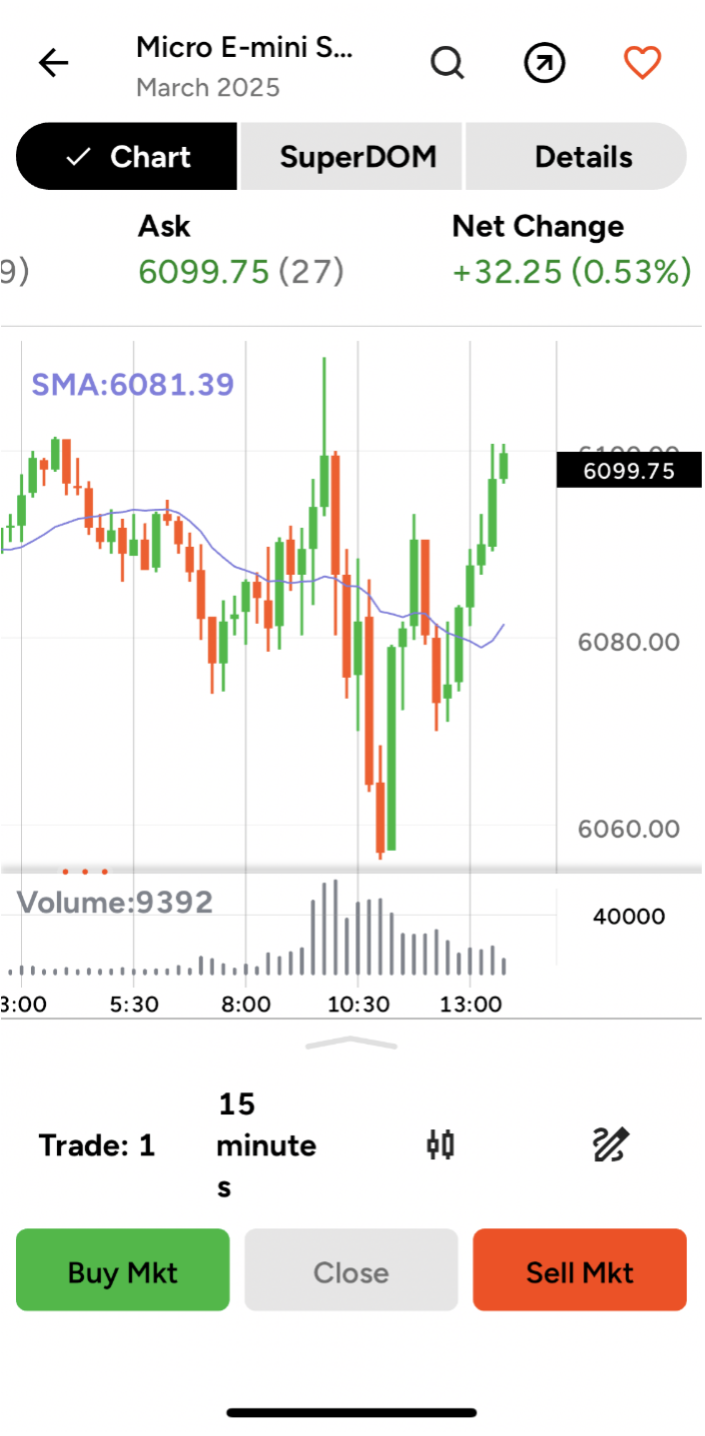Open the drawing tools pencil icon
The height and width of the screenshot is (1436, 705).
point(611,1144)
